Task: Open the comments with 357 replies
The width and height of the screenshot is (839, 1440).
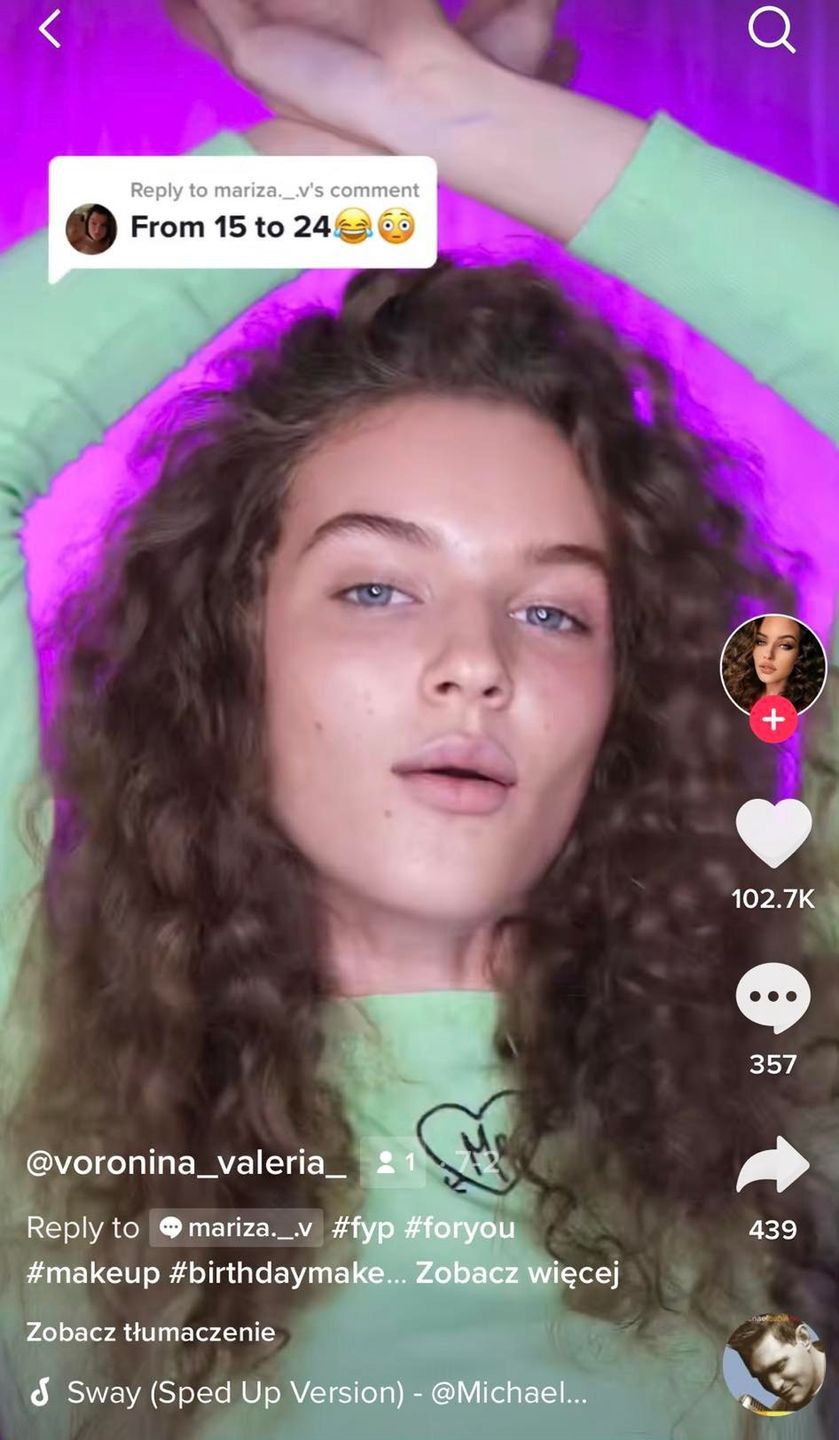Action: point(773,999)
